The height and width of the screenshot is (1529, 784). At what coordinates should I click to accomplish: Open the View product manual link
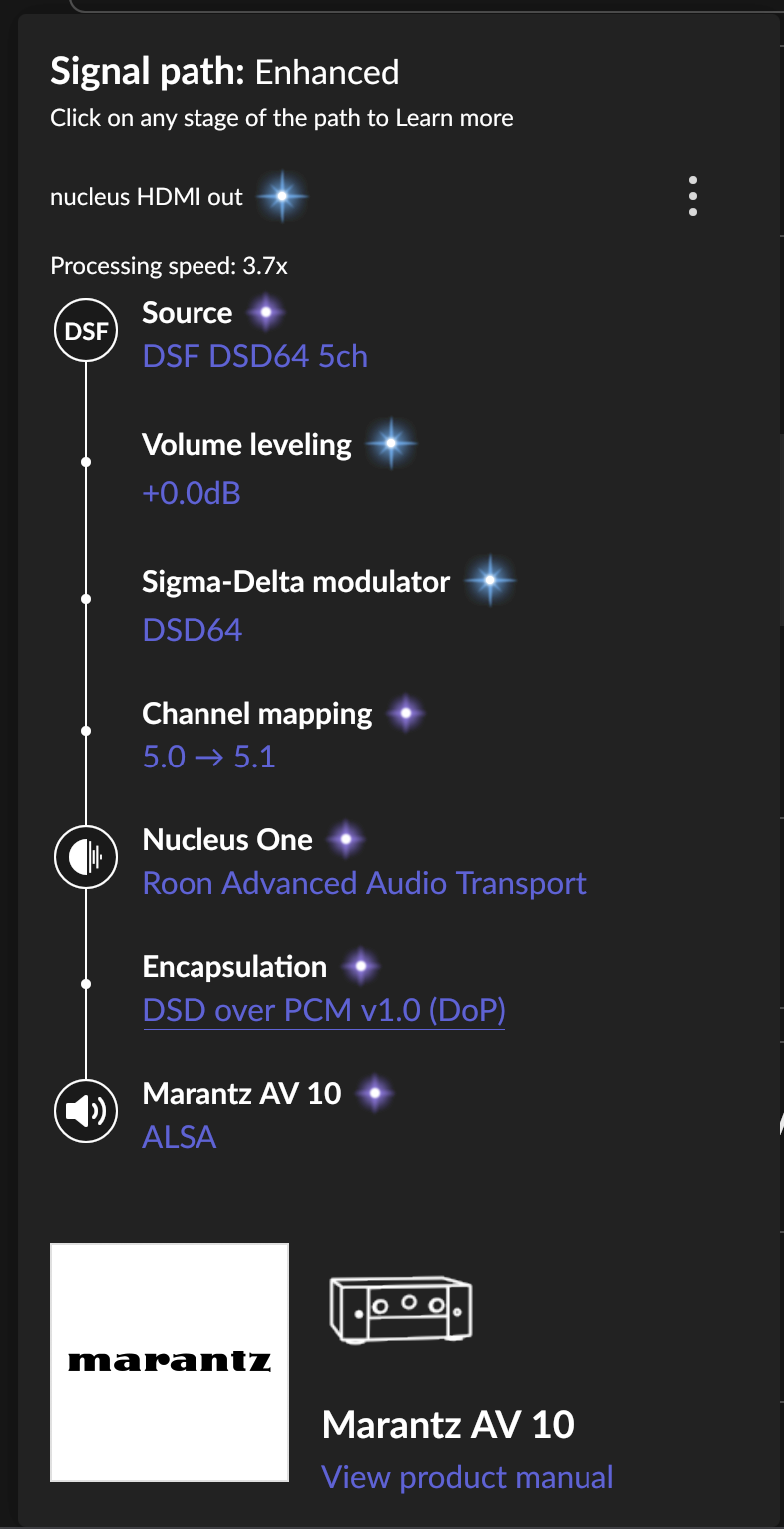[467, 1477]
